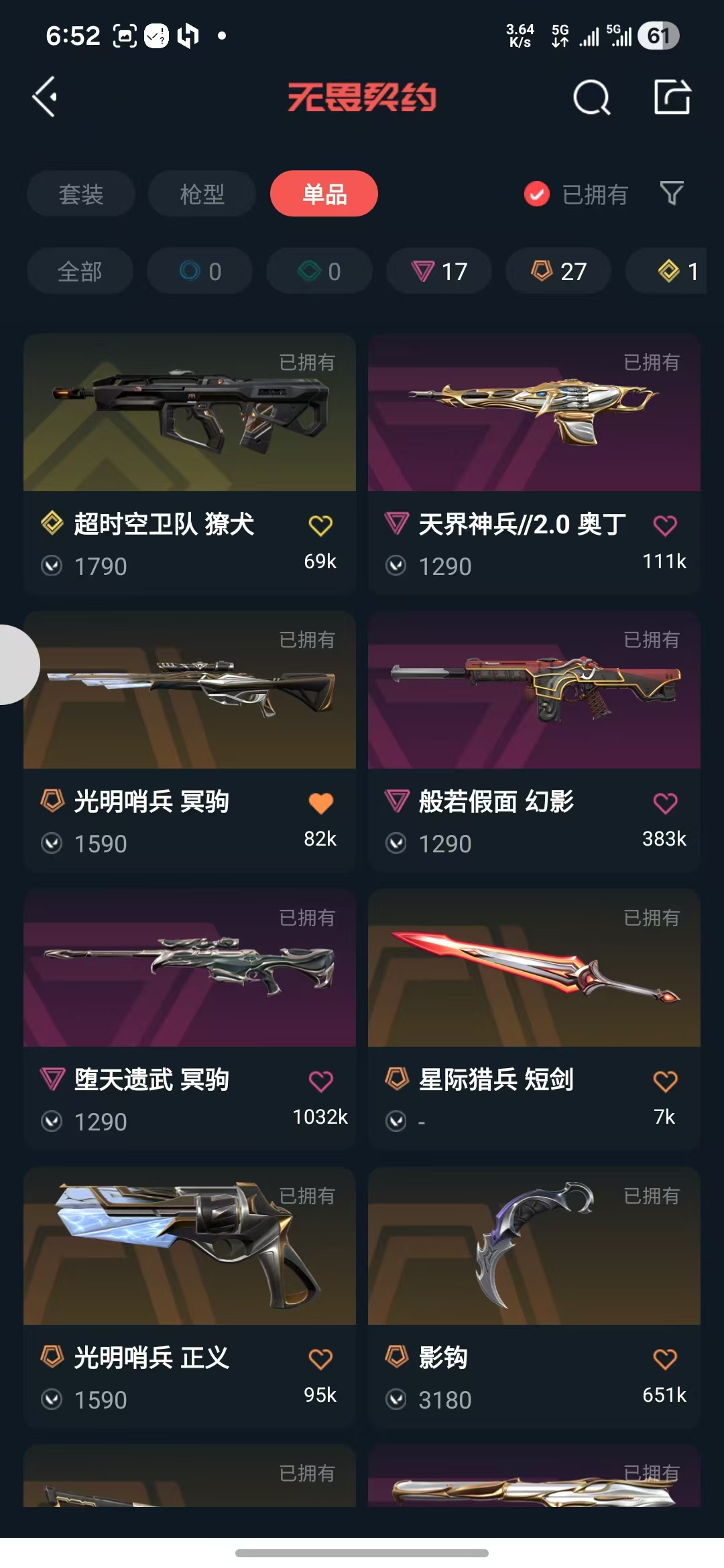Filter by the rarity chip showing 17
The image size is (724, 1568).
tap(438, 271)
